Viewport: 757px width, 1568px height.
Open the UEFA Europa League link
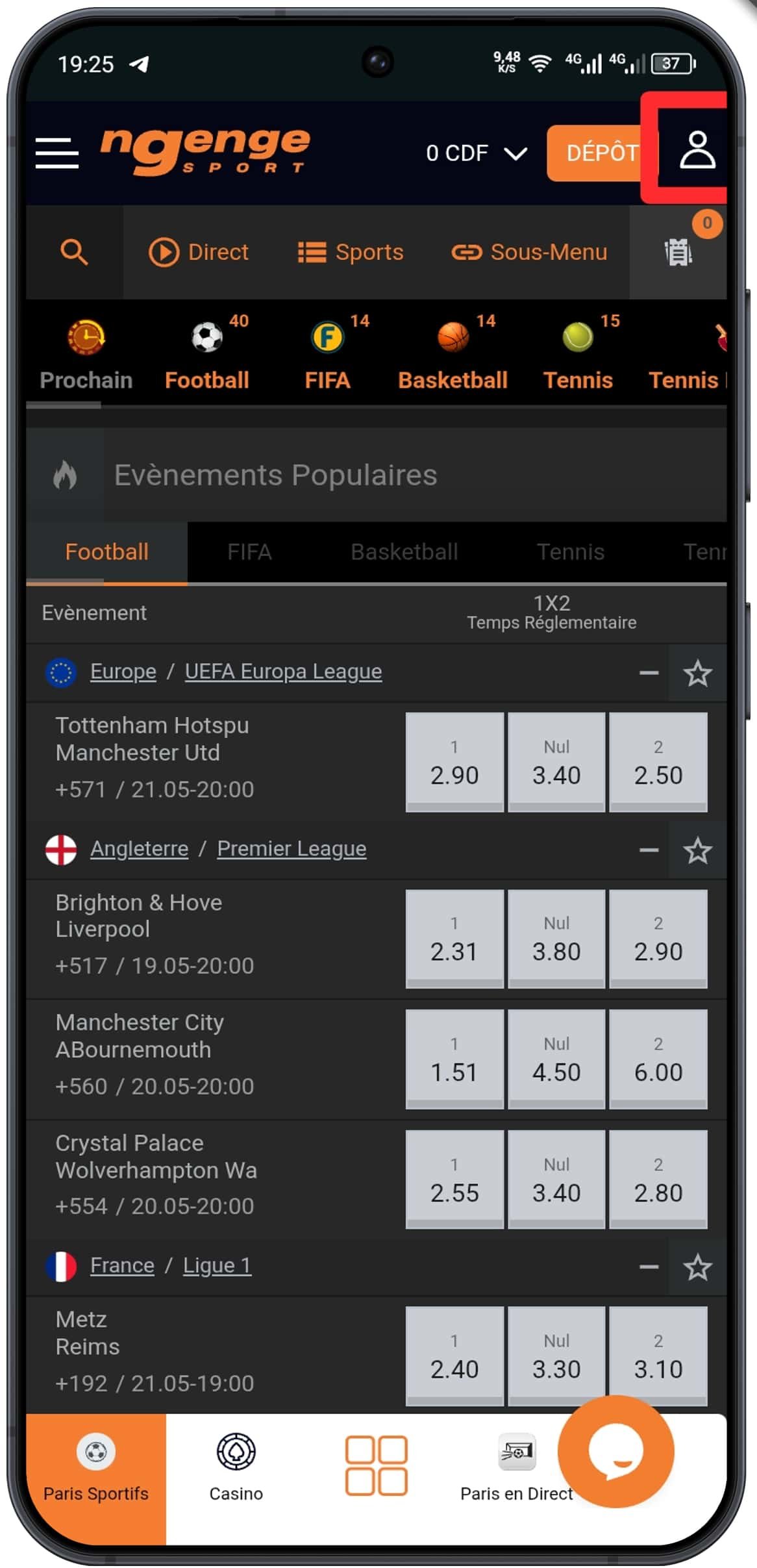(x=283, y=671)
